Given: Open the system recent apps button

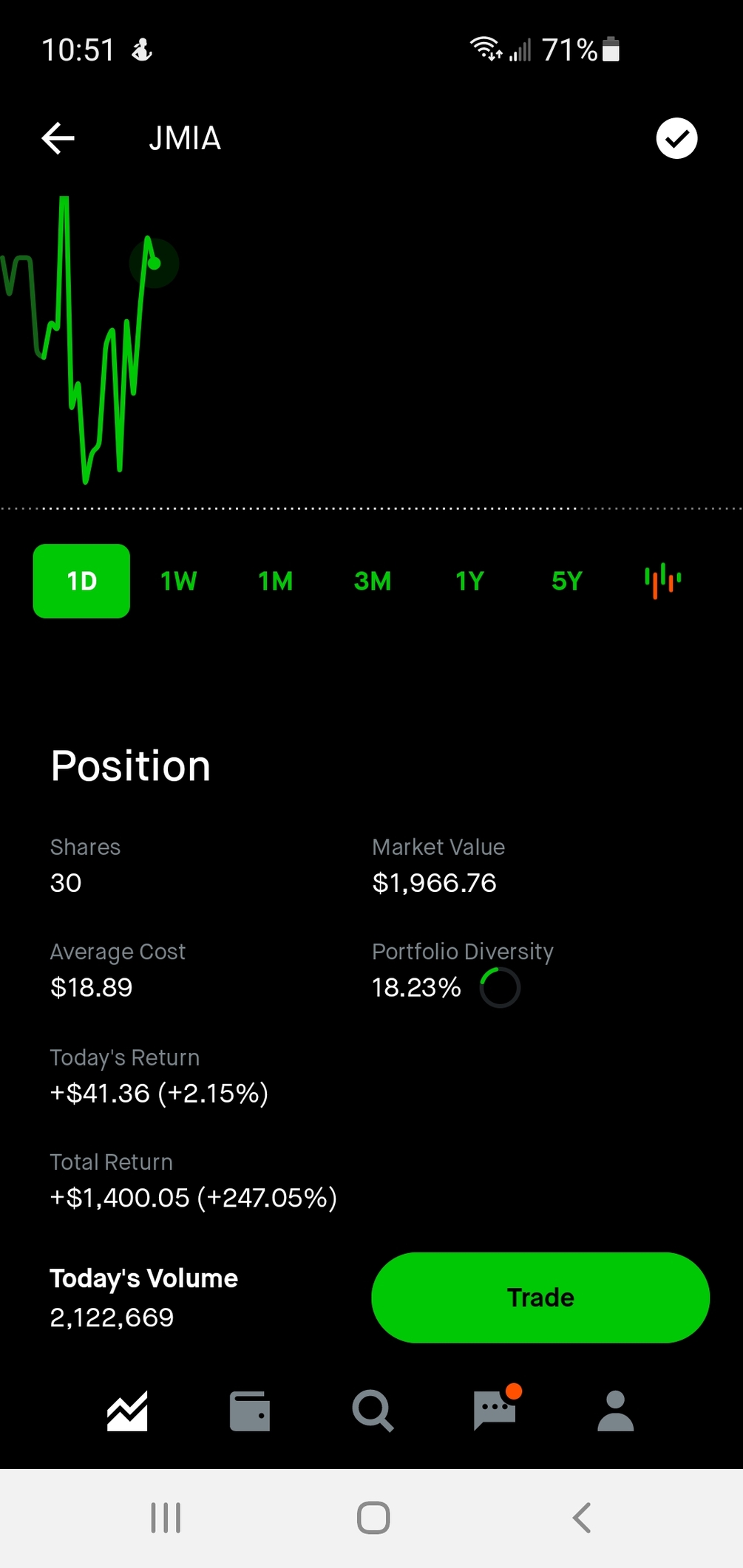Looking at the screenshot, I should click(166, 1518).
